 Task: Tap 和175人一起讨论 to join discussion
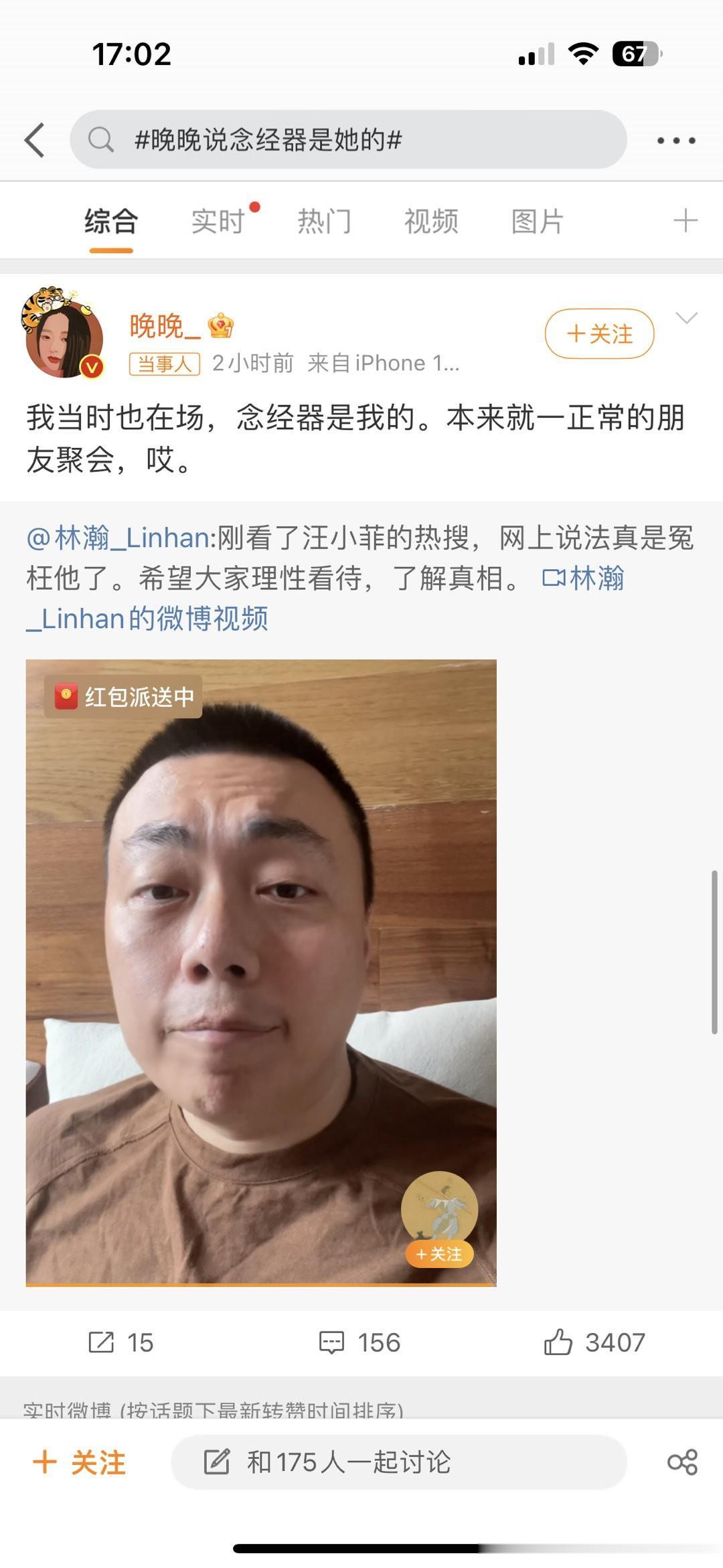tap(398, 1462)
